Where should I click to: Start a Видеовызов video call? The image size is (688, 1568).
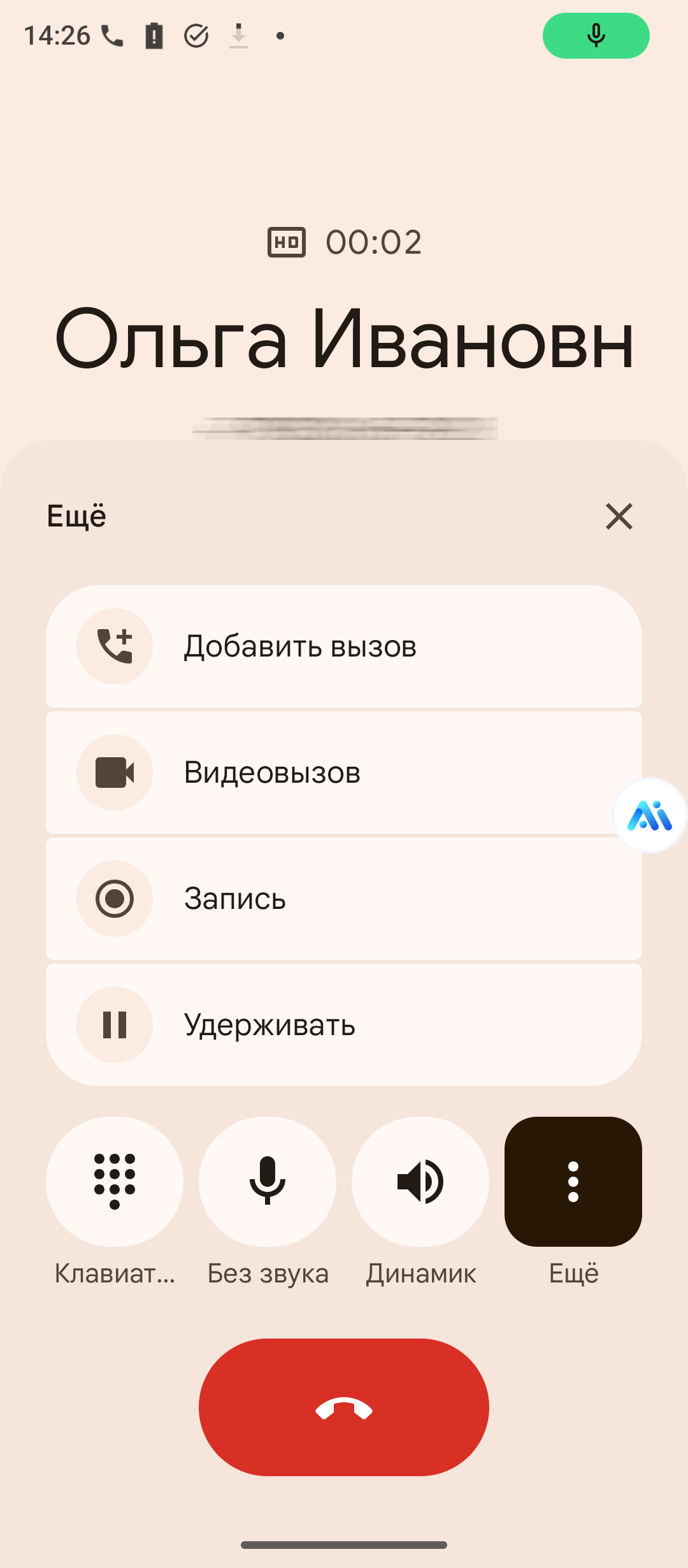(x=344, y=773)
